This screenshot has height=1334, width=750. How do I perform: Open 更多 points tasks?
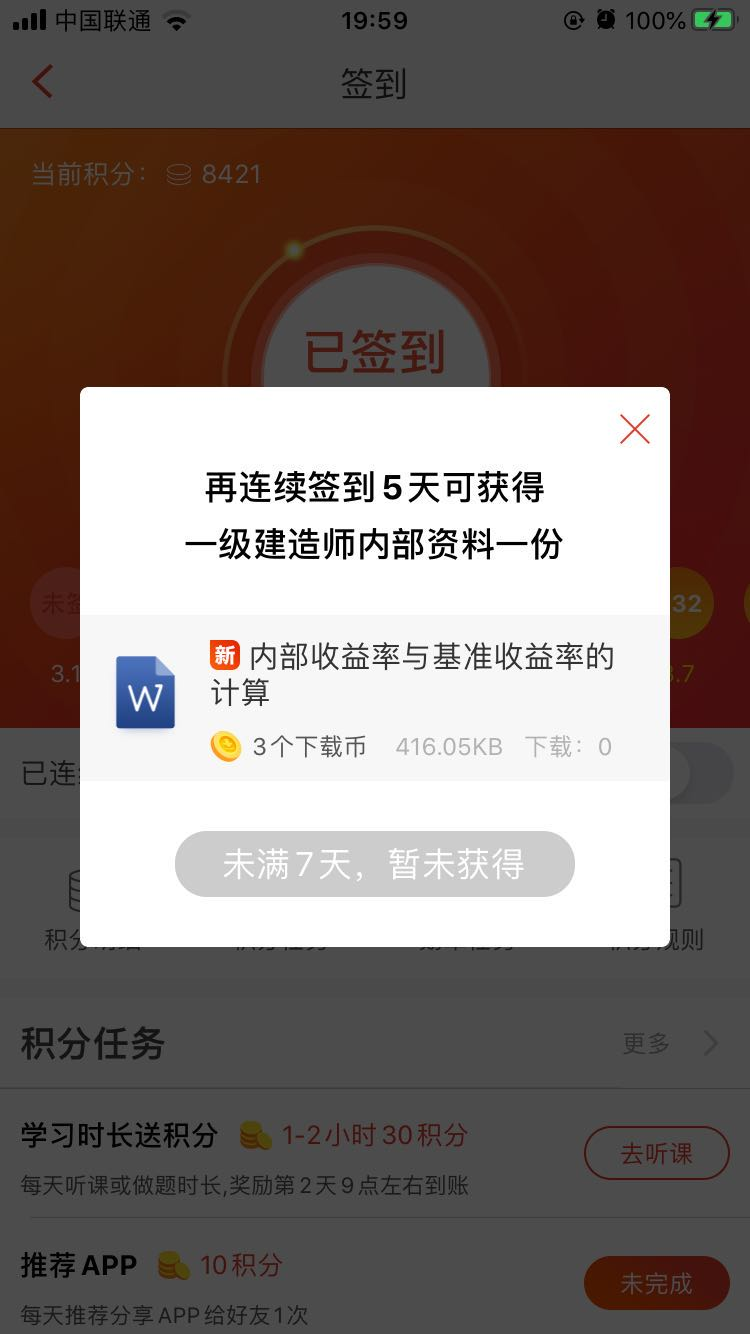coord(669,1044)
